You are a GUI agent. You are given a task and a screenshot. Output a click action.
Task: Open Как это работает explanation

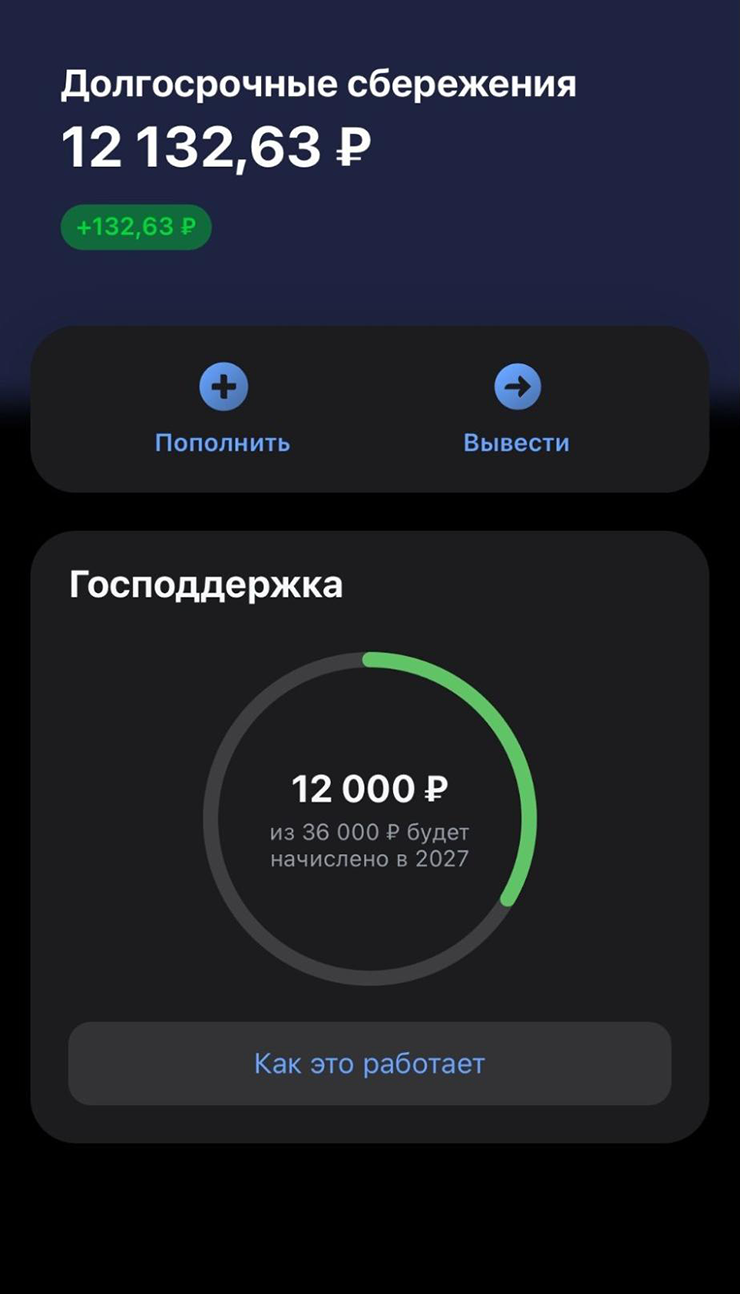click(x=369, y=1063)
